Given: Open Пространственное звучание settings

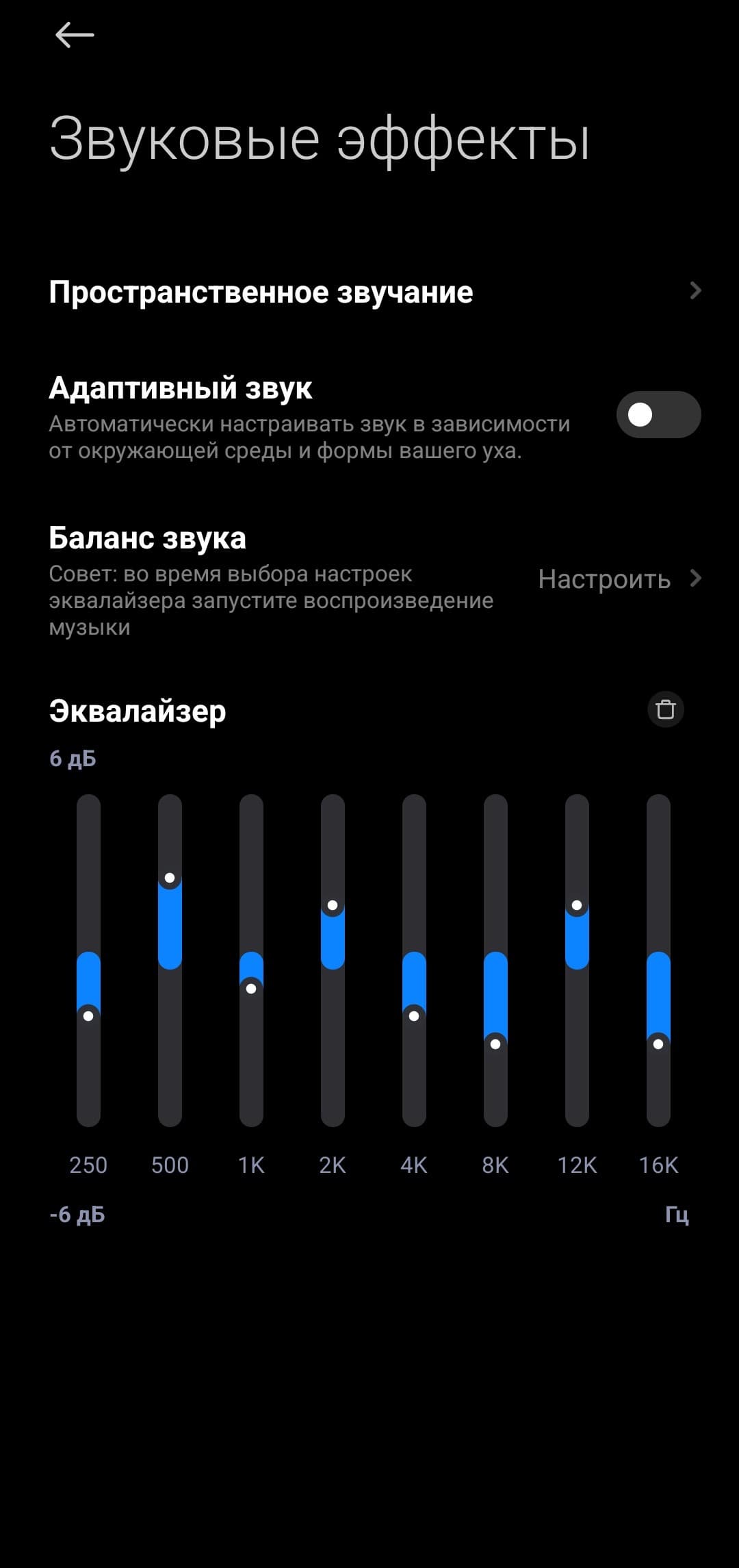Looking at the screenshot, I should point(369,292).
